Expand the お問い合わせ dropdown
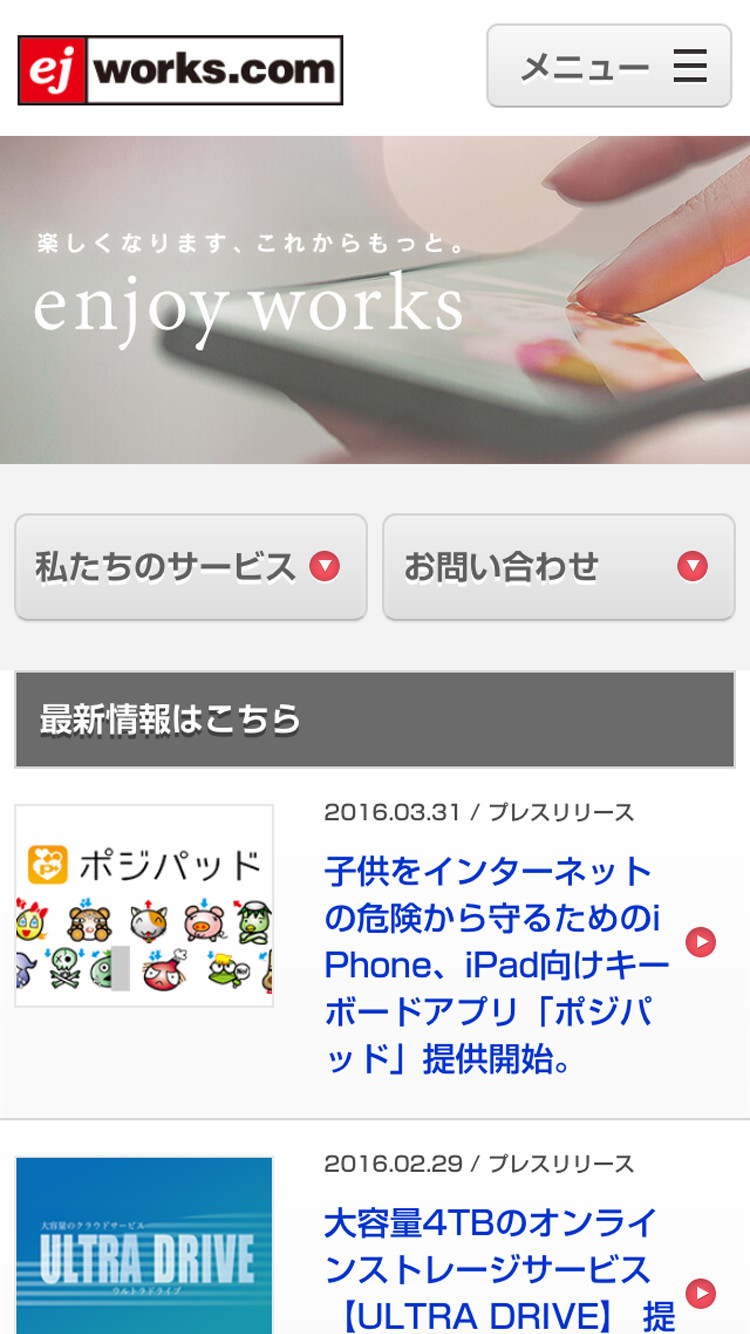The width and height of the screenshot is (750, 1334). [558, 567]
